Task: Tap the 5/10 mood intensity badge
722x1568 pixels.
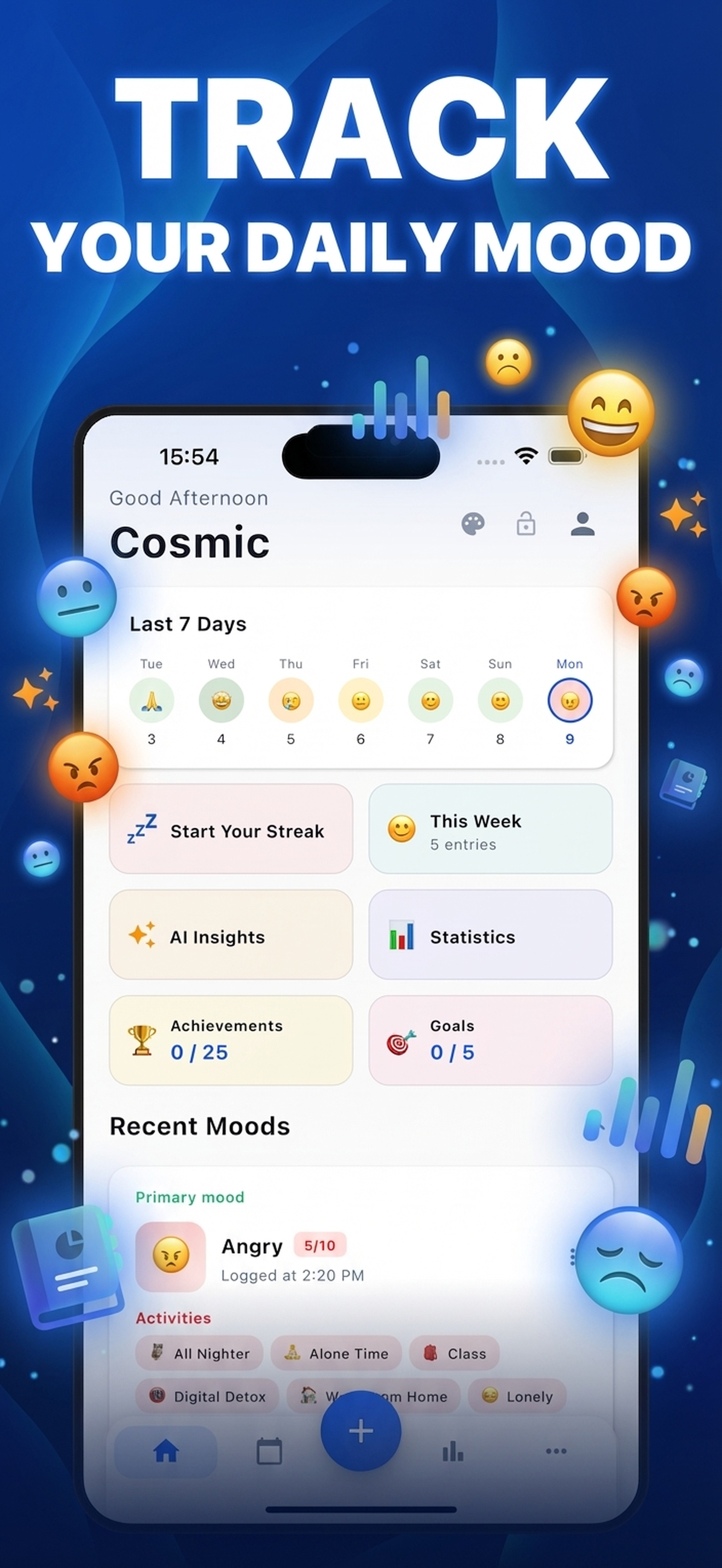Action: click(320, 1245)
